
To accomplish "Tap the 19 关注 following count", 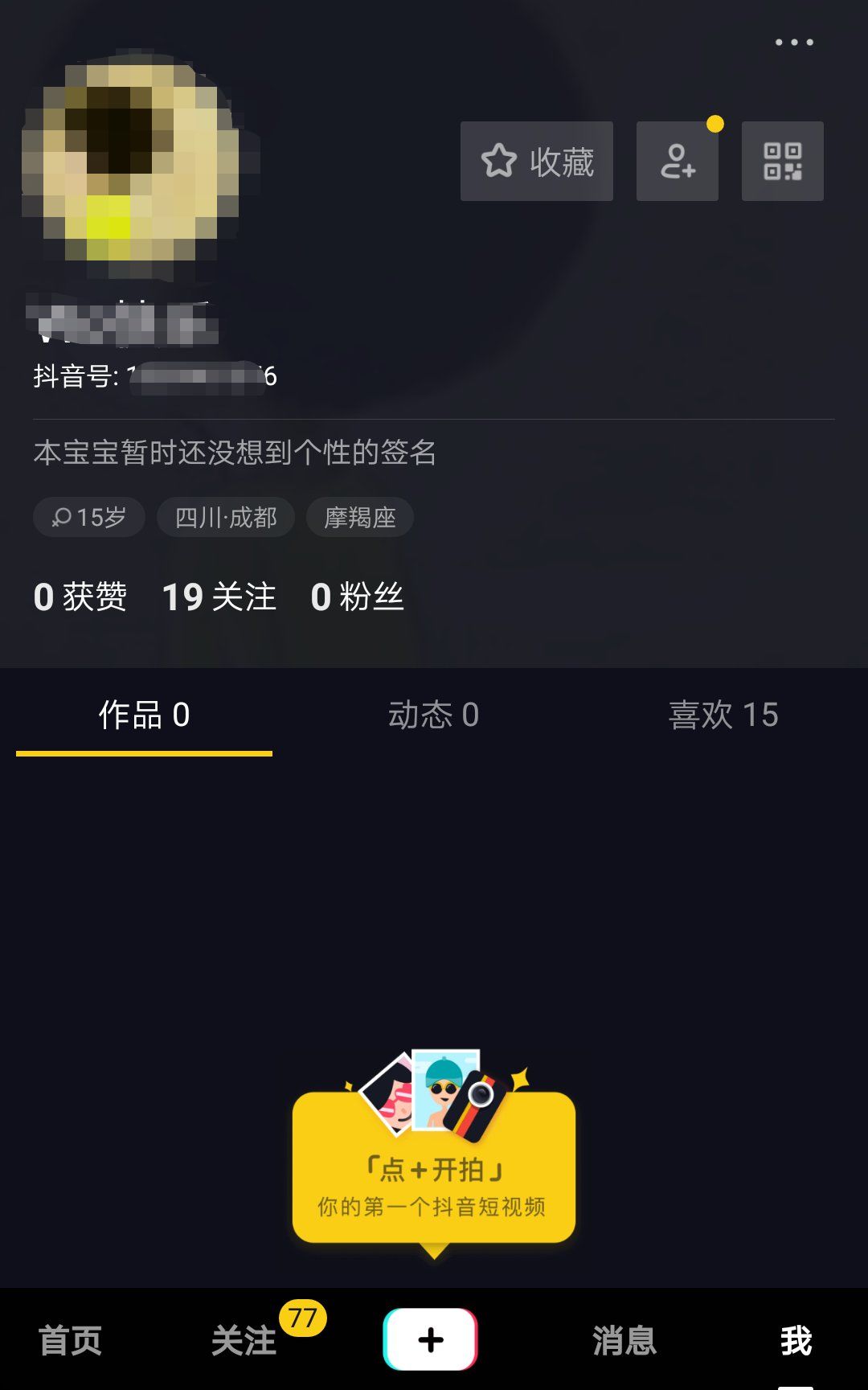I will (x=219, y=597).
